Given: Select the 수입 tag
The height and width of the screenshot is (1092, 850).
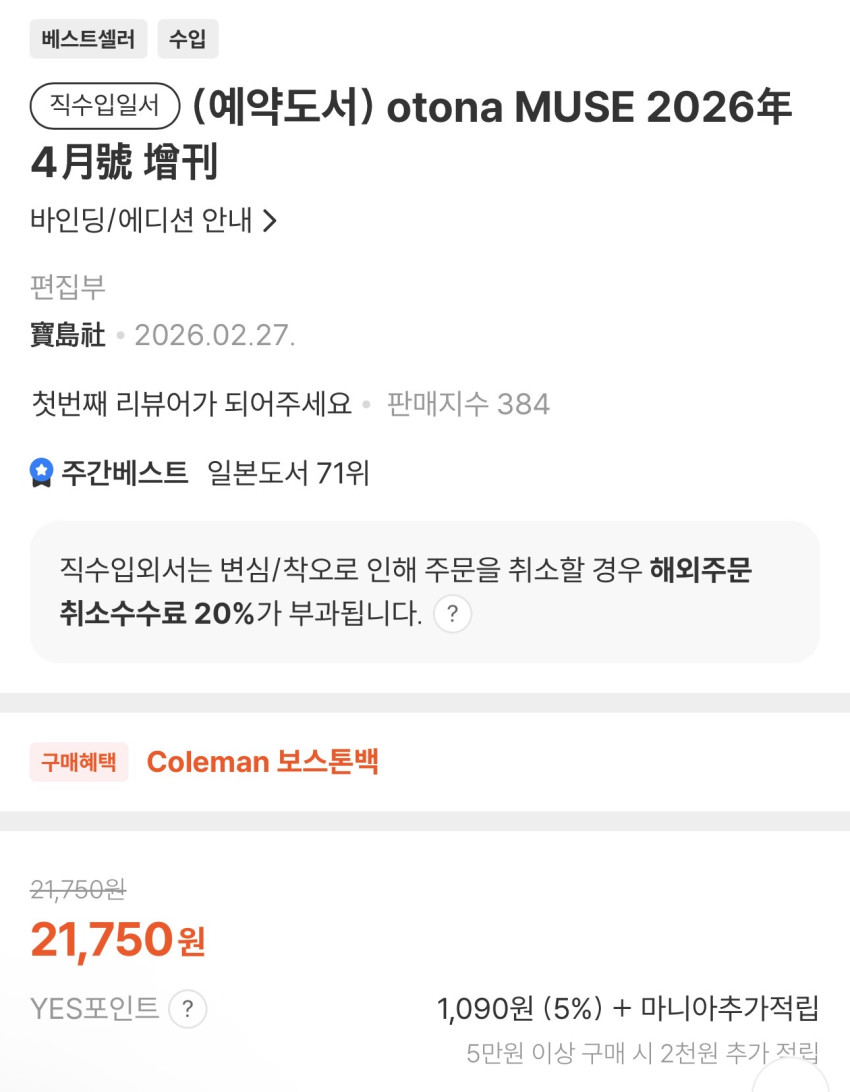Looking at the screenshot, I should pyautogui.click(x=188, y=39).
